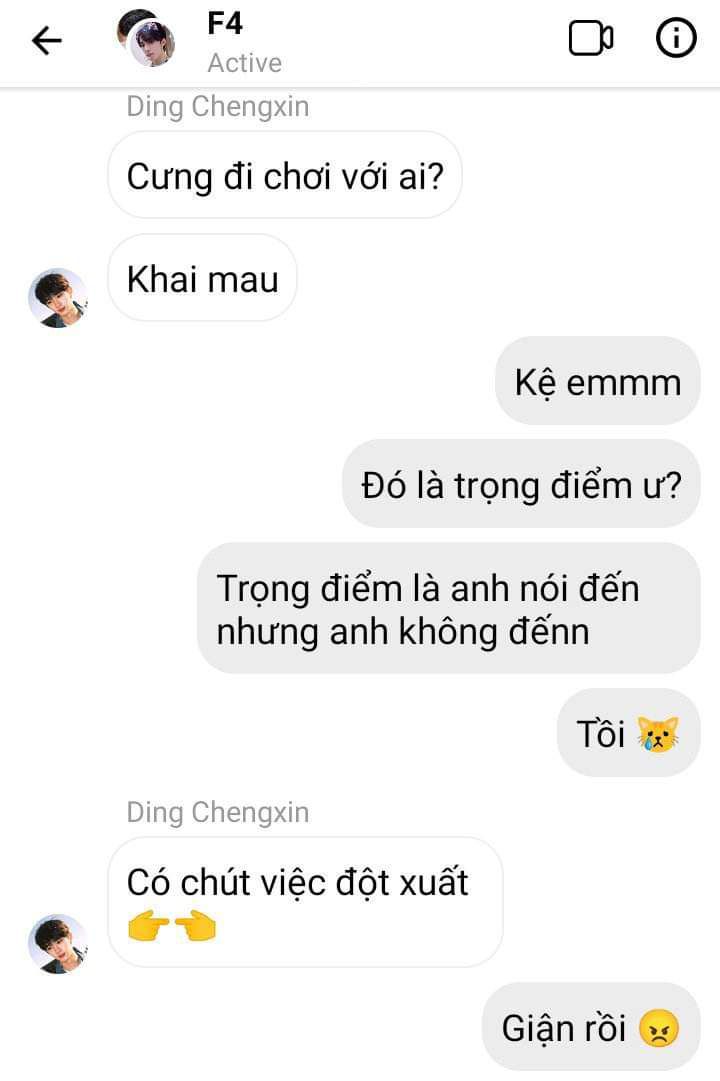This screenshot has width=720, height=1081.
Task: Open Ding Chengxin's avatar beside "Khai mau"
Action: [x=58, y=297]
